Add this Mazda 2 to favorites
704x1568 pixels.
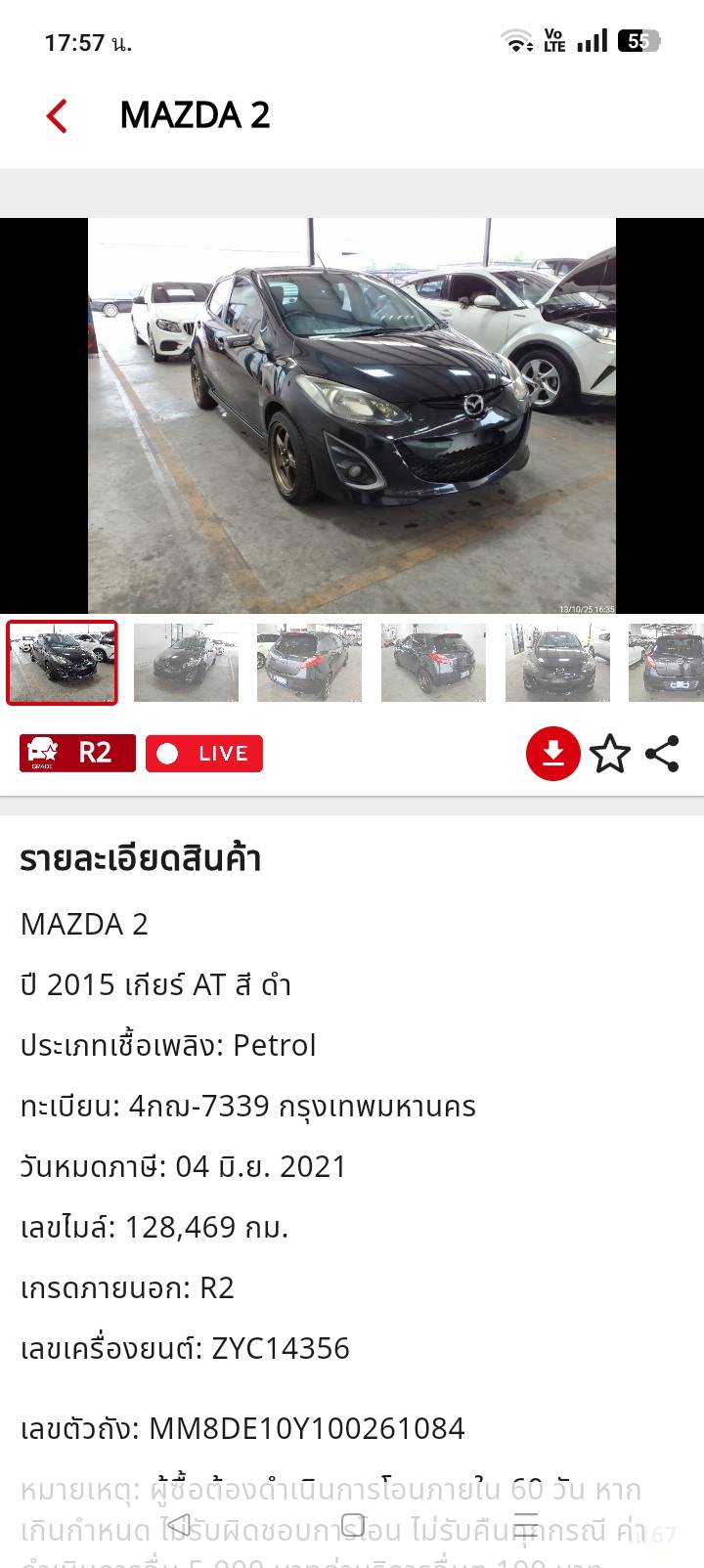pyautogui.click(x=610, y=754)
